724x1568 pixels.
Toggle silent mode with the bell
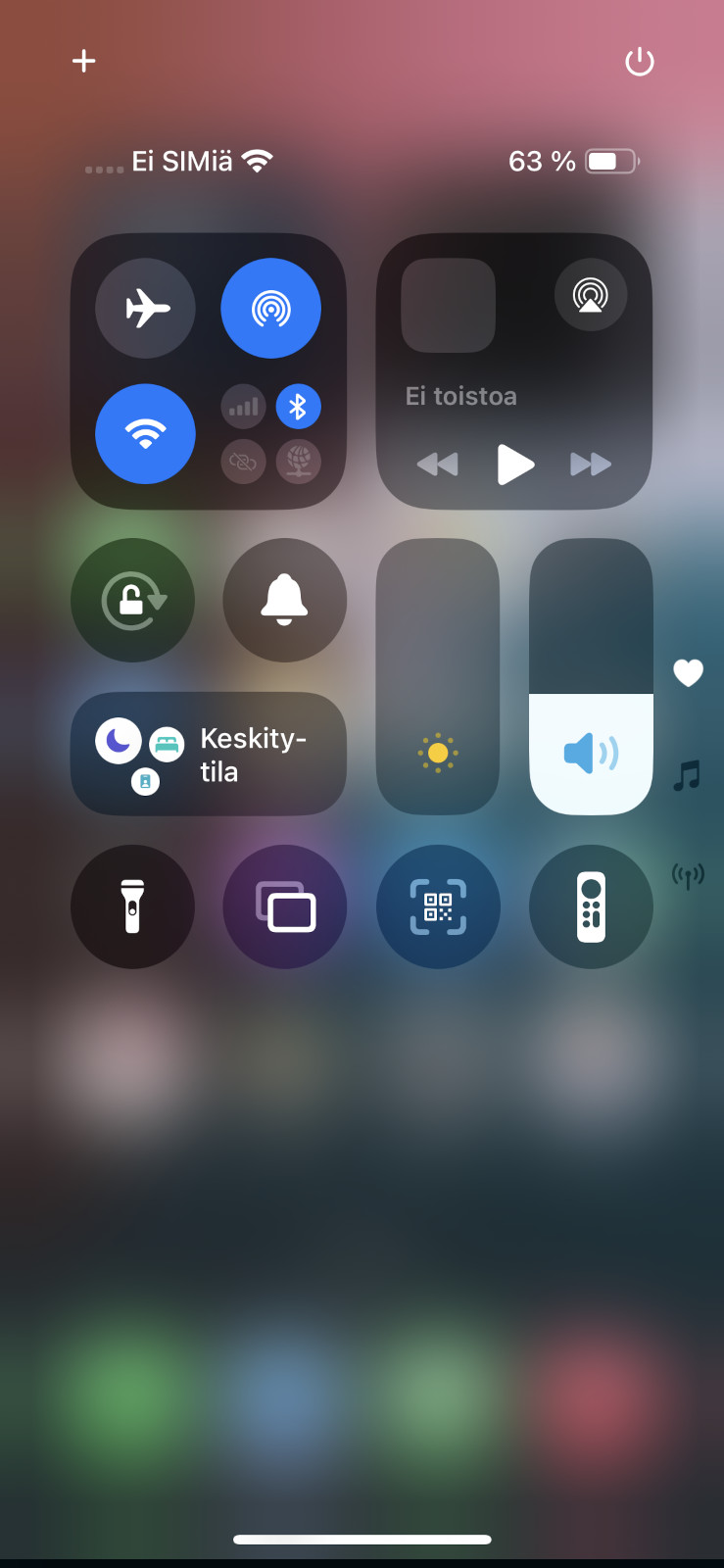[284, 600]
